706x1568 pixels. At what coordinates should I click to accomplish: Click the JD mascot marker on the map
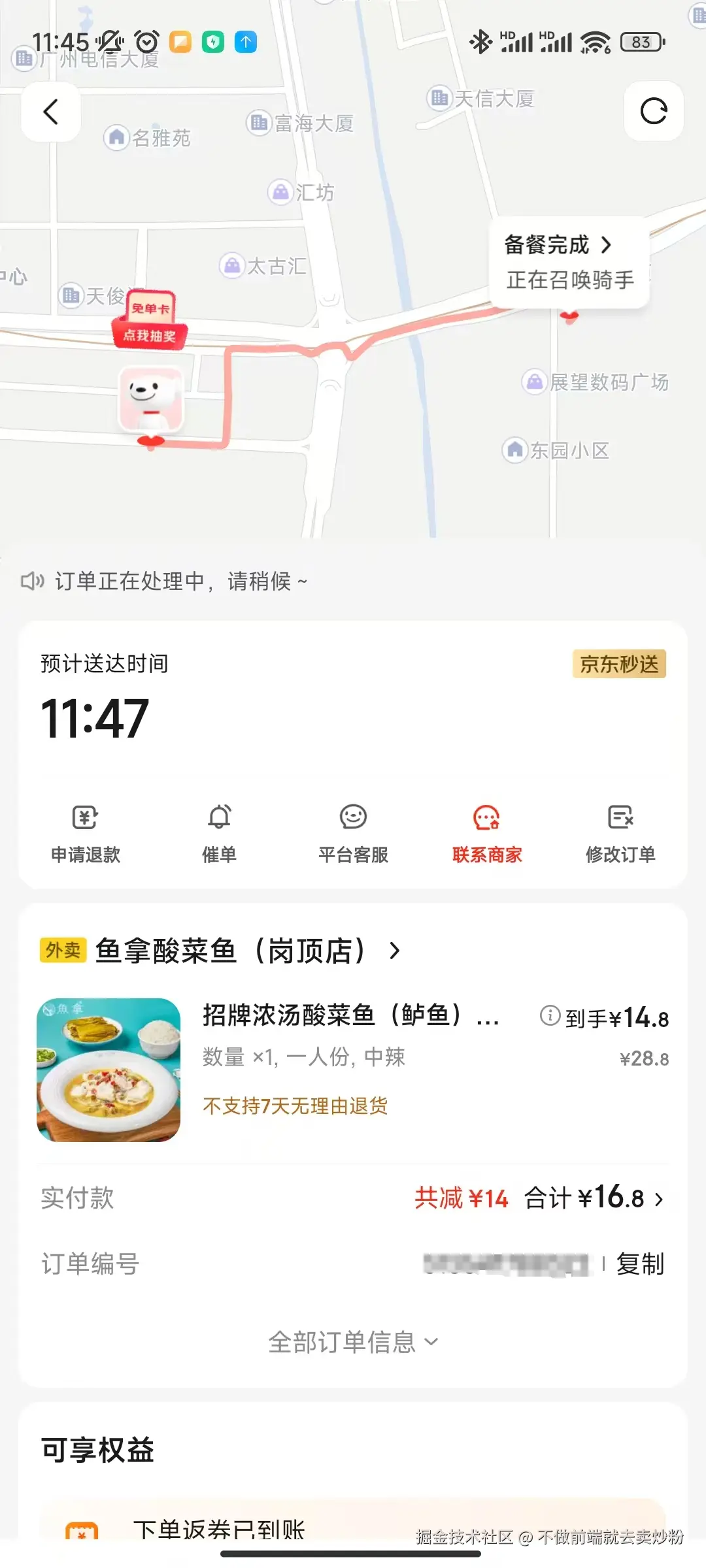[x=151, y=400]
